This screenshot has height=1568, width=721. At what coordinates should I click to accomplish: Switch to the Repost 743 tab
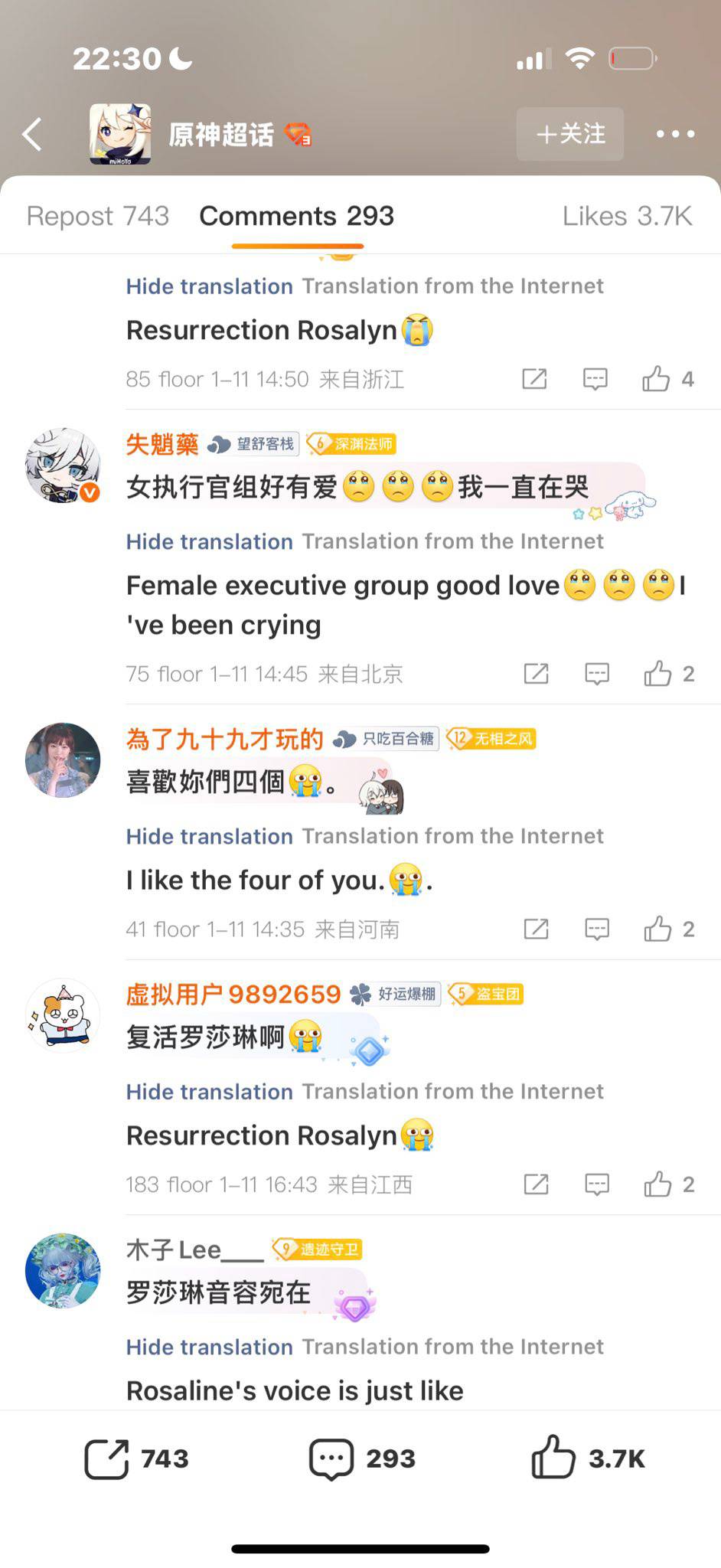pos(98,217)
